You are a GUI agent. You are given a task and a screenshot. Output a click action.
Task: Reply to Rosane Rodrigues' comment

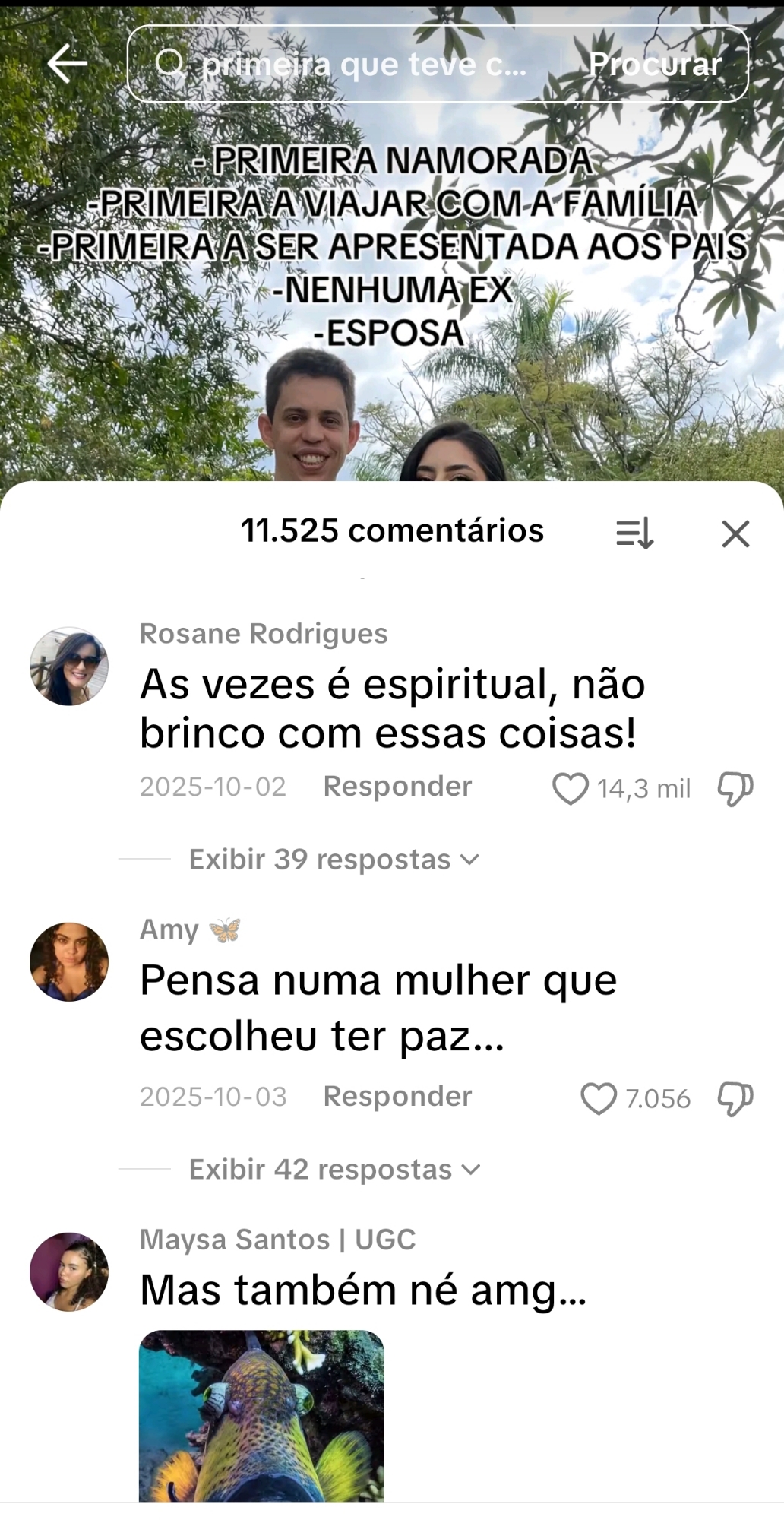[x=397, y=787]
